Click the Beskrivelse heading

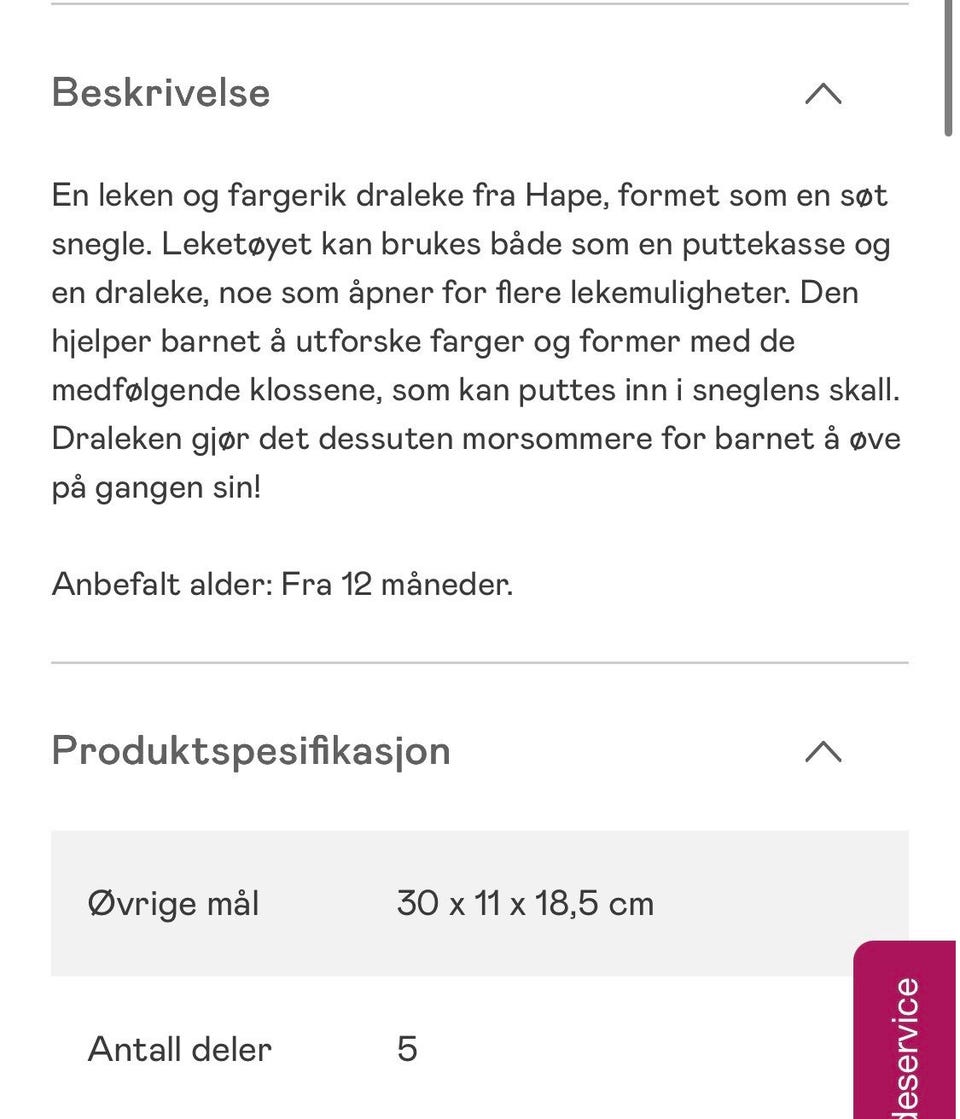[x=161, y=92]
